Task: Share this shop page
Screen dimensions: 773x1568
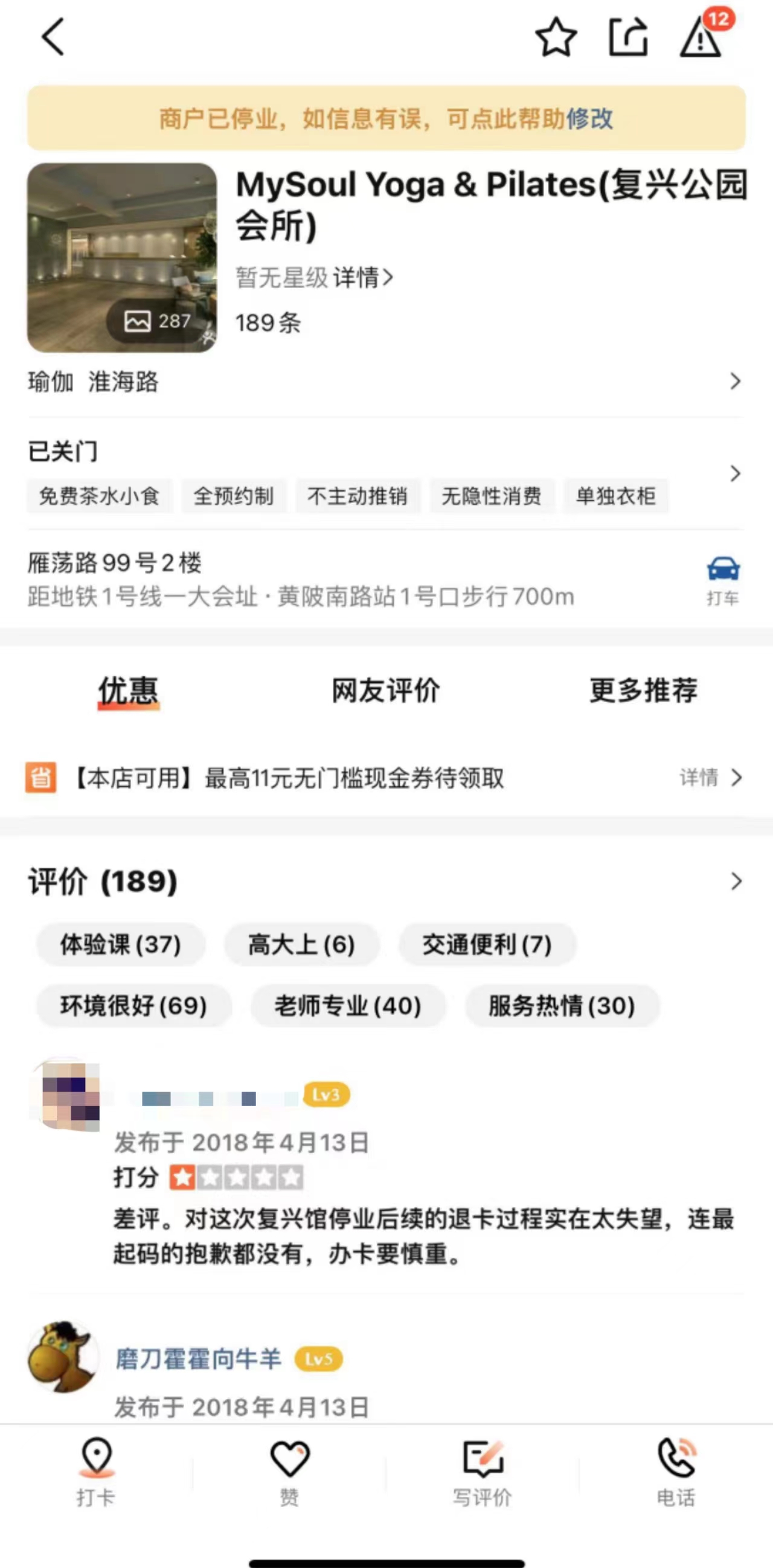Action: point(628,38)
